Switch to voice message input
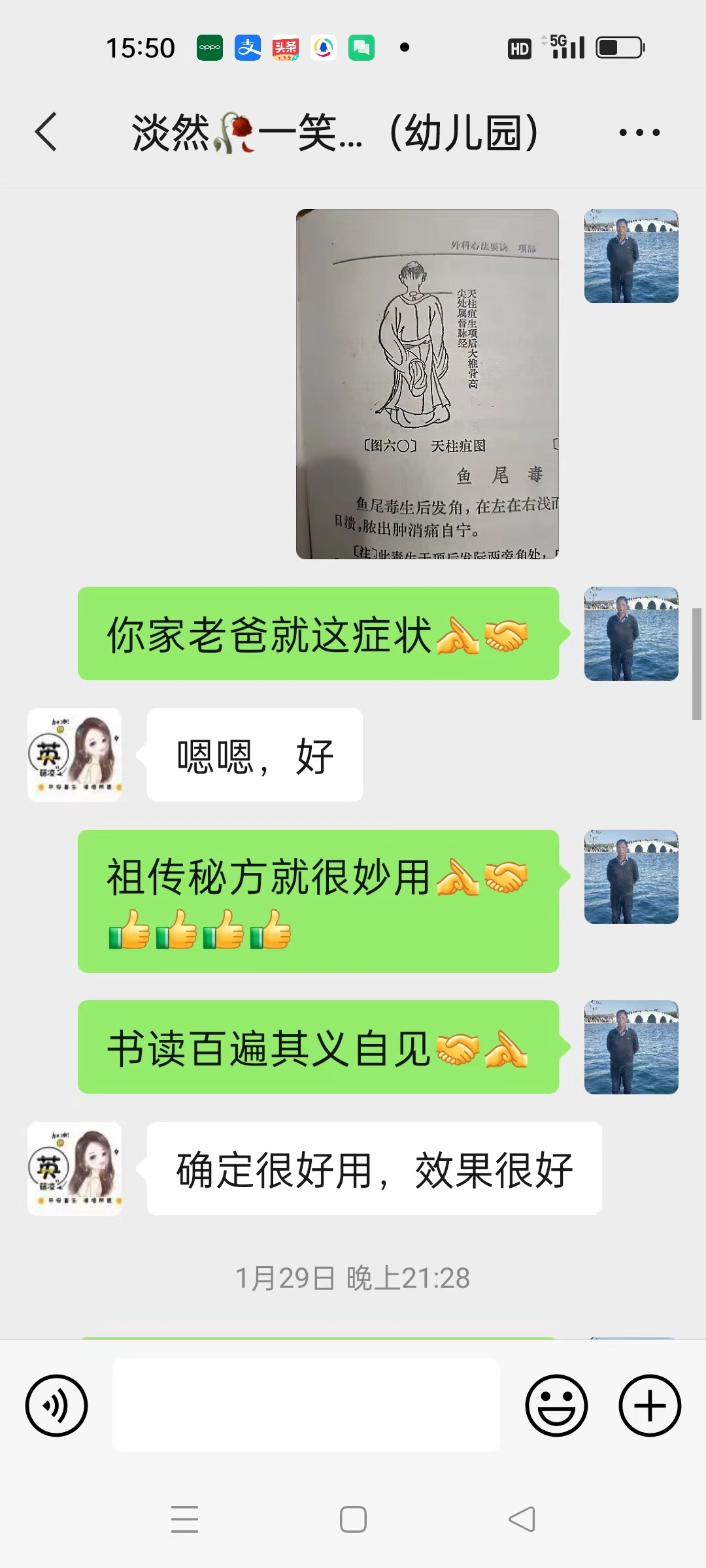The height and width of the screenshot is (1568, 706). pyautogui.click(x=56, y=1405)
